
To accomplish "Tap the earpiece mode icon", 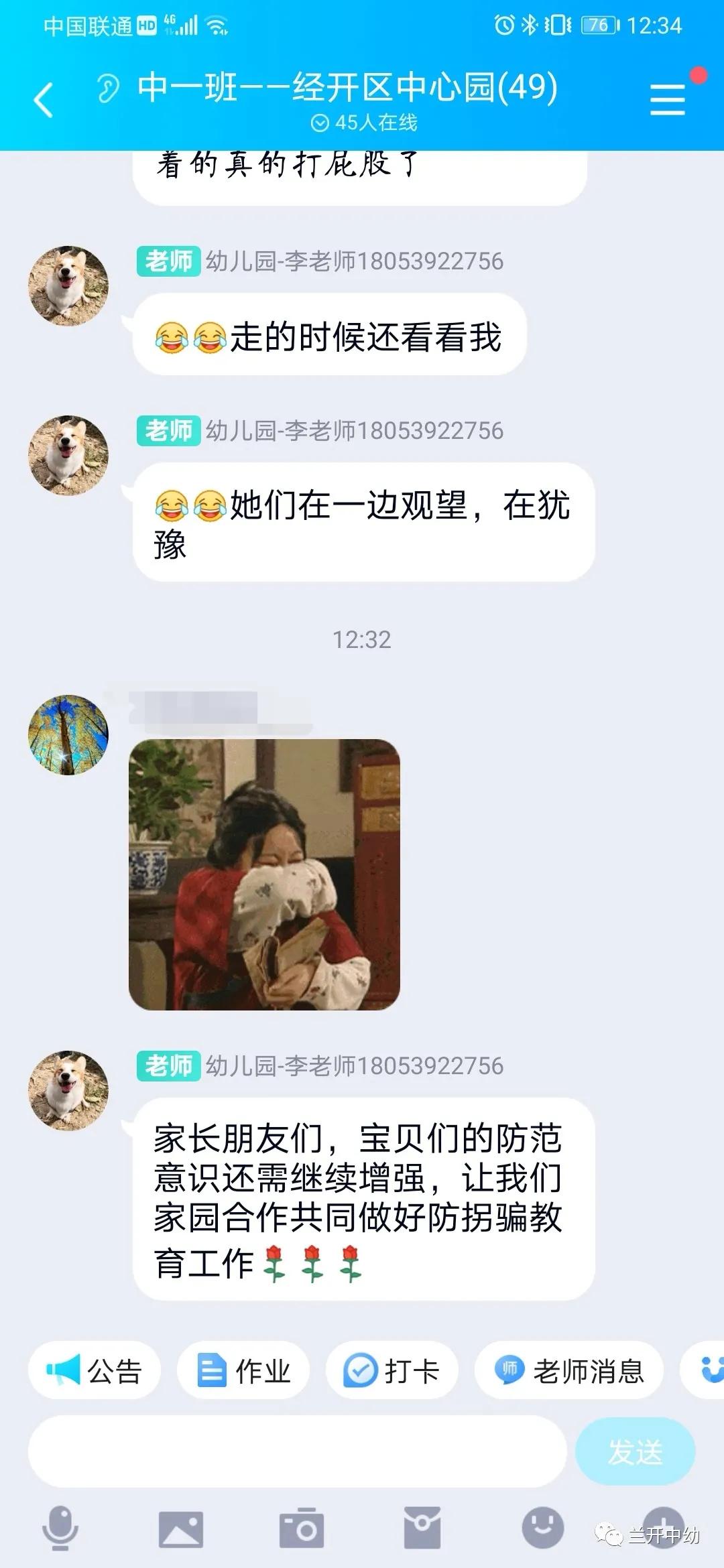I will pos(107,88).
